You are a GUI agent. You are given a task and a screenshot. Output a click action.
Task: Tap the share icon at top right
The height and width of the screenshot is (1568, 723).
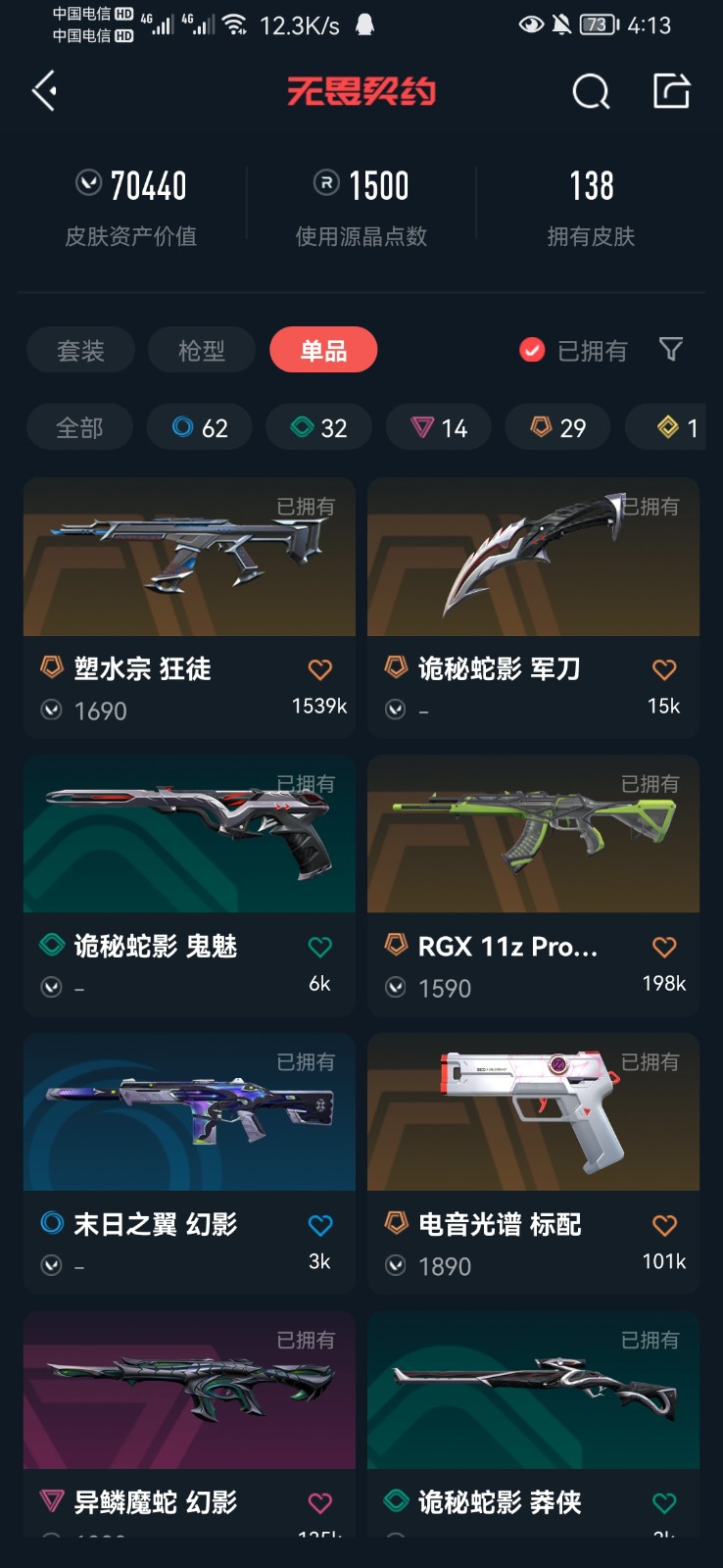click(672, 90)
